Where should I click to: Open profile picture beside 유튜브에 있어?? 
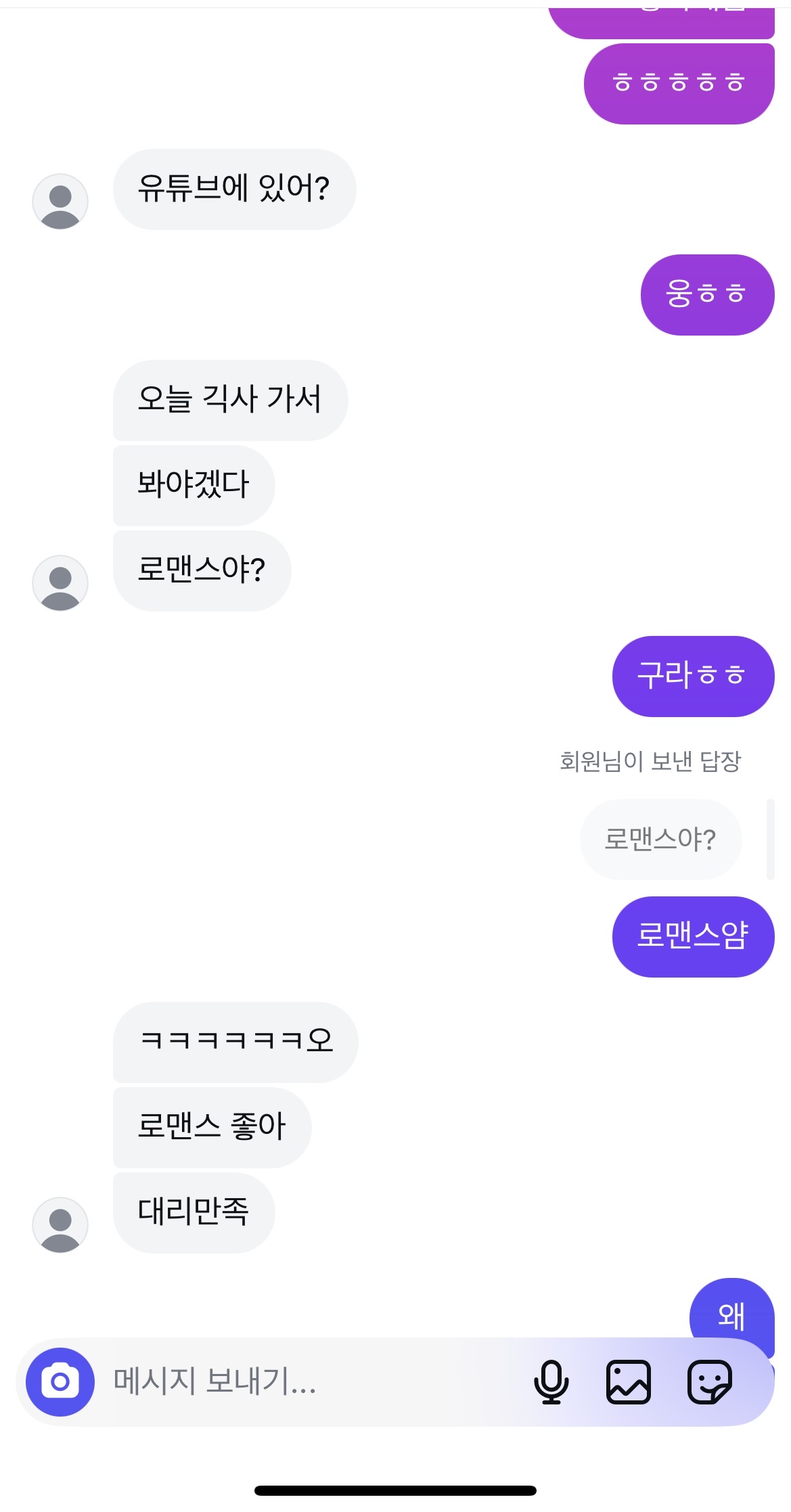[x=60, y=202]
